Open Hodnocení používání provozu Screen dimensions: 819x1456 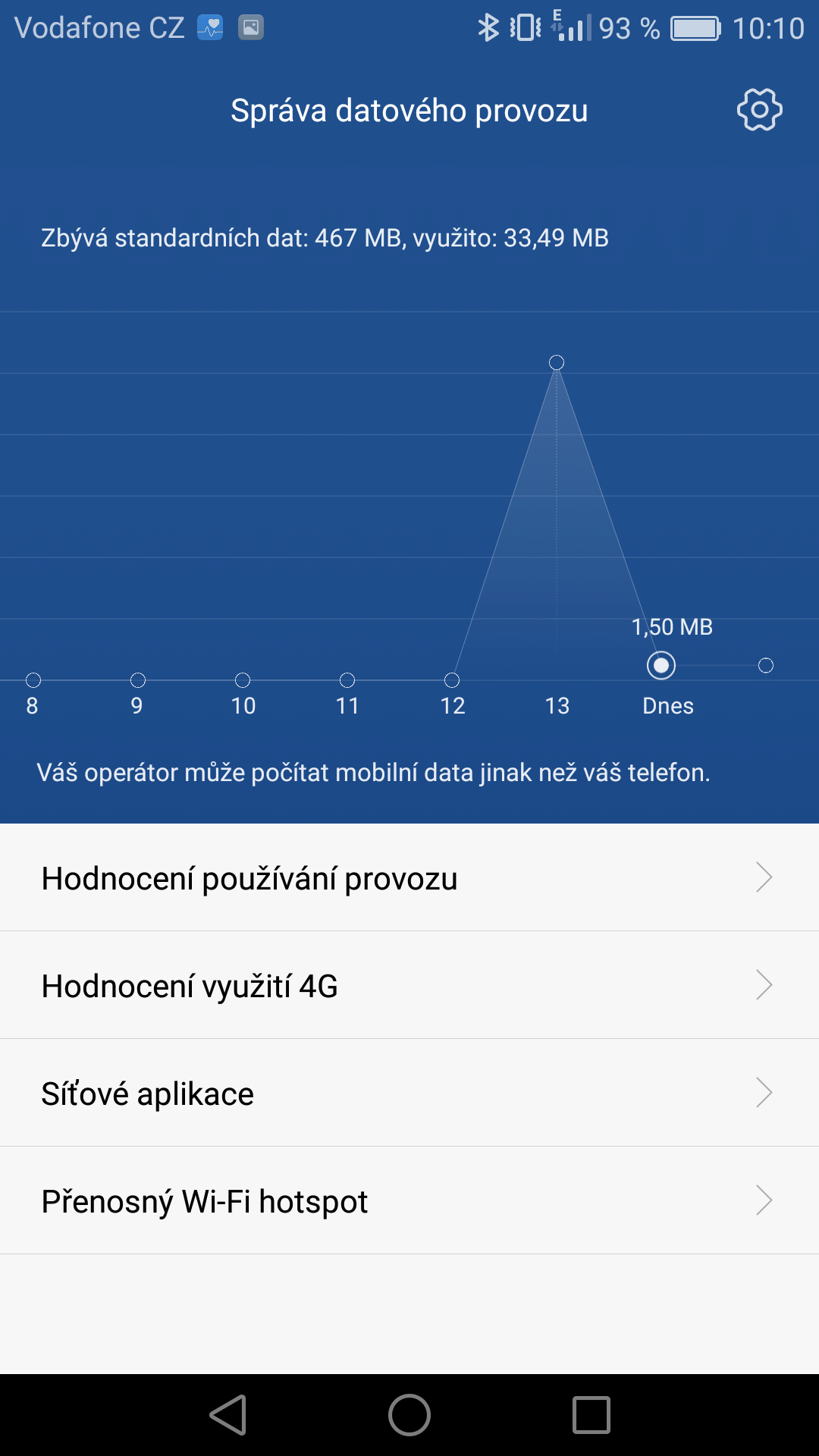(409, 877)
